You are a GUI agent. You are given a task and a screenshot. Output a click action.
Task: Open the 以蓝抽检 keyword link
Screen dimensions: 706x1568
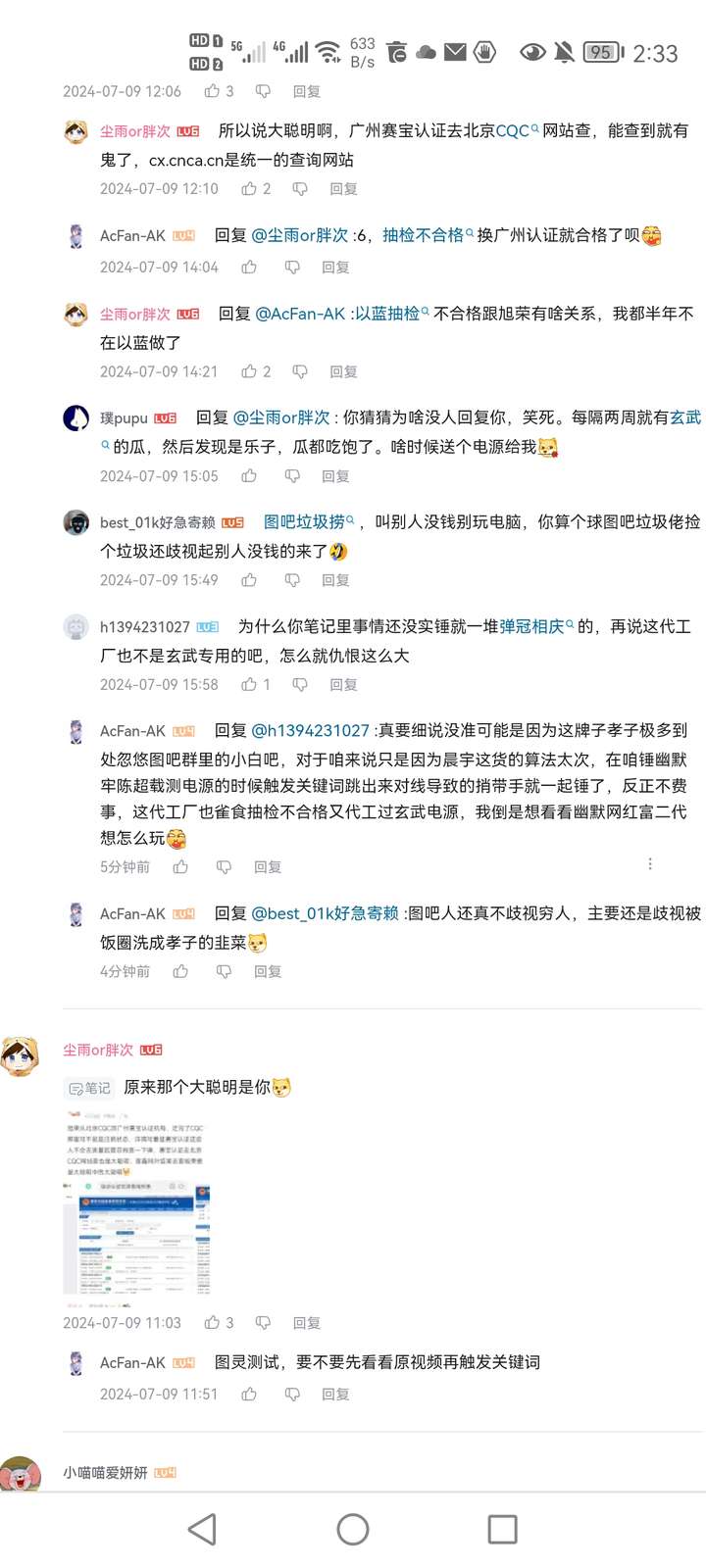(x=390, y=314)
